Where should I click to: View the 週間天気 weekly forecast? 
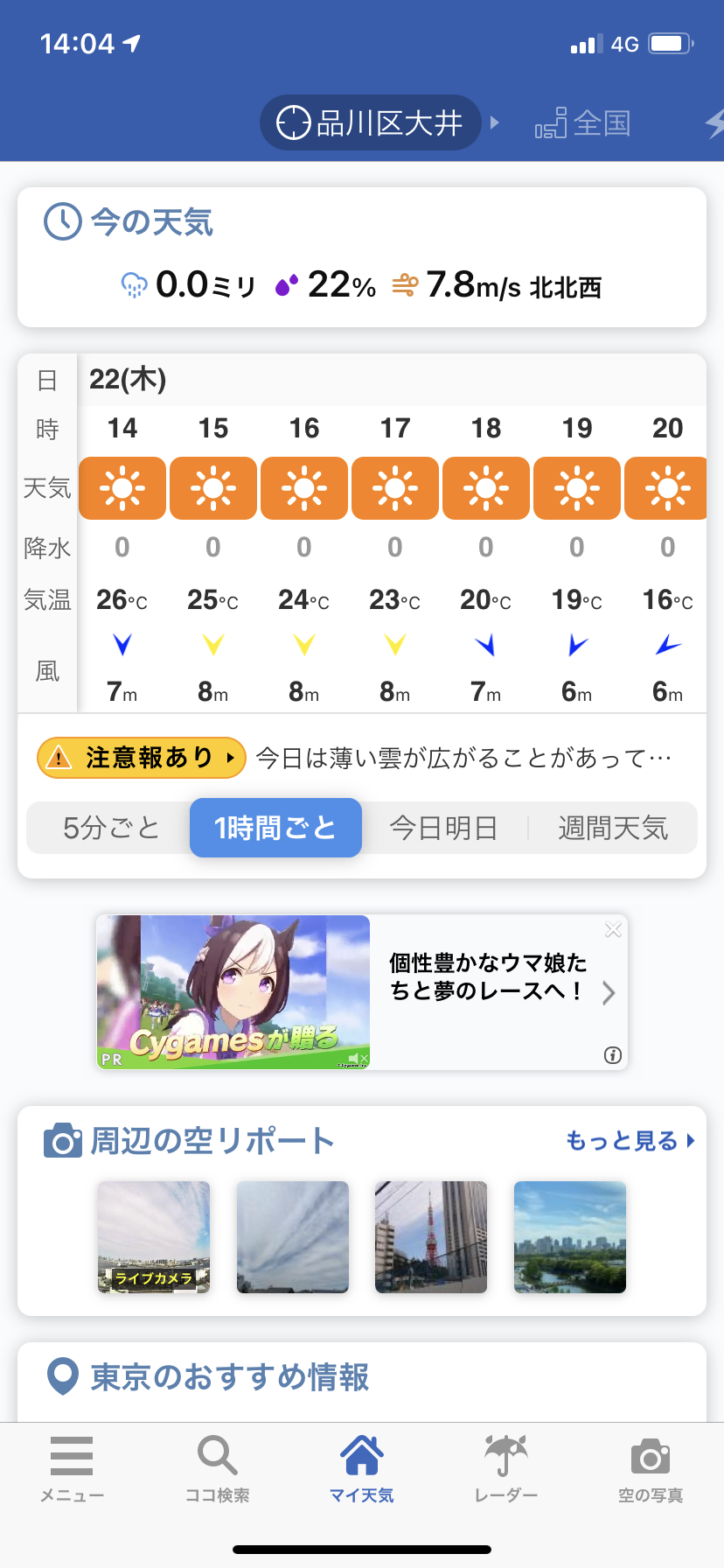click(x=613, y=828)
